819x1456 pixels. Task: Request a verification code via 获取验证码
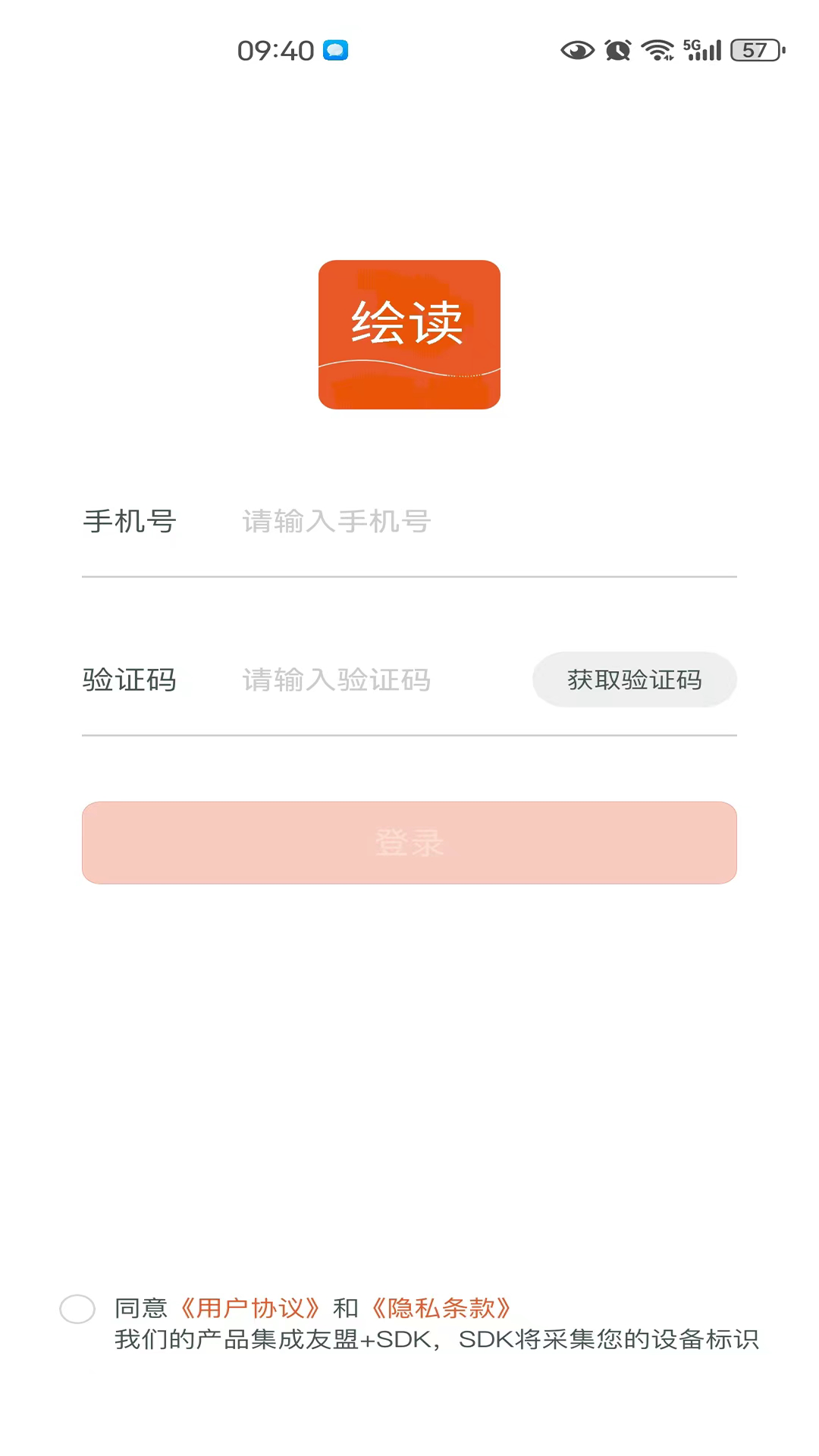pos(635,679)
